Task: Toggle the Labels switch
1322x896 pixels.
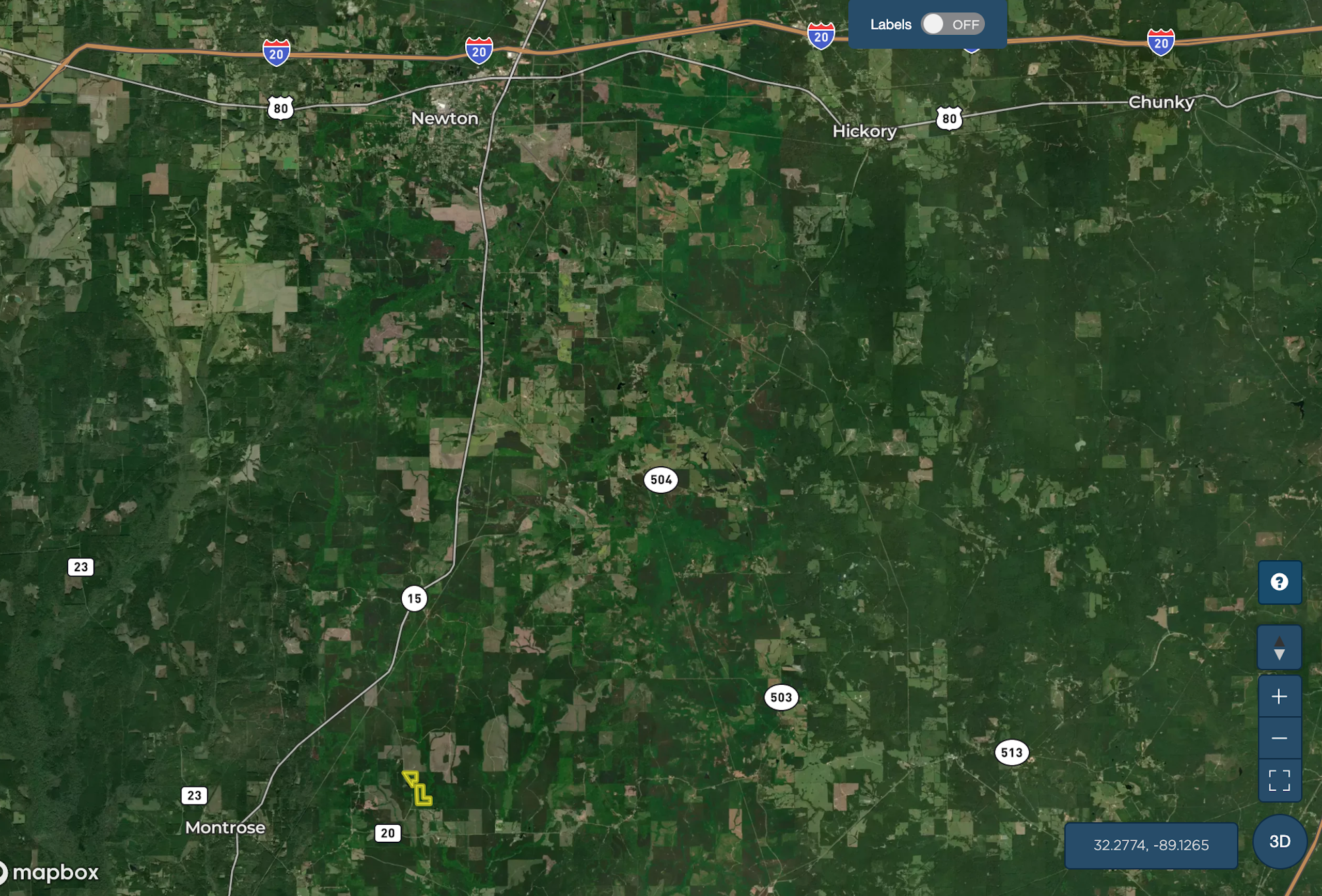Action: point(952,24)
